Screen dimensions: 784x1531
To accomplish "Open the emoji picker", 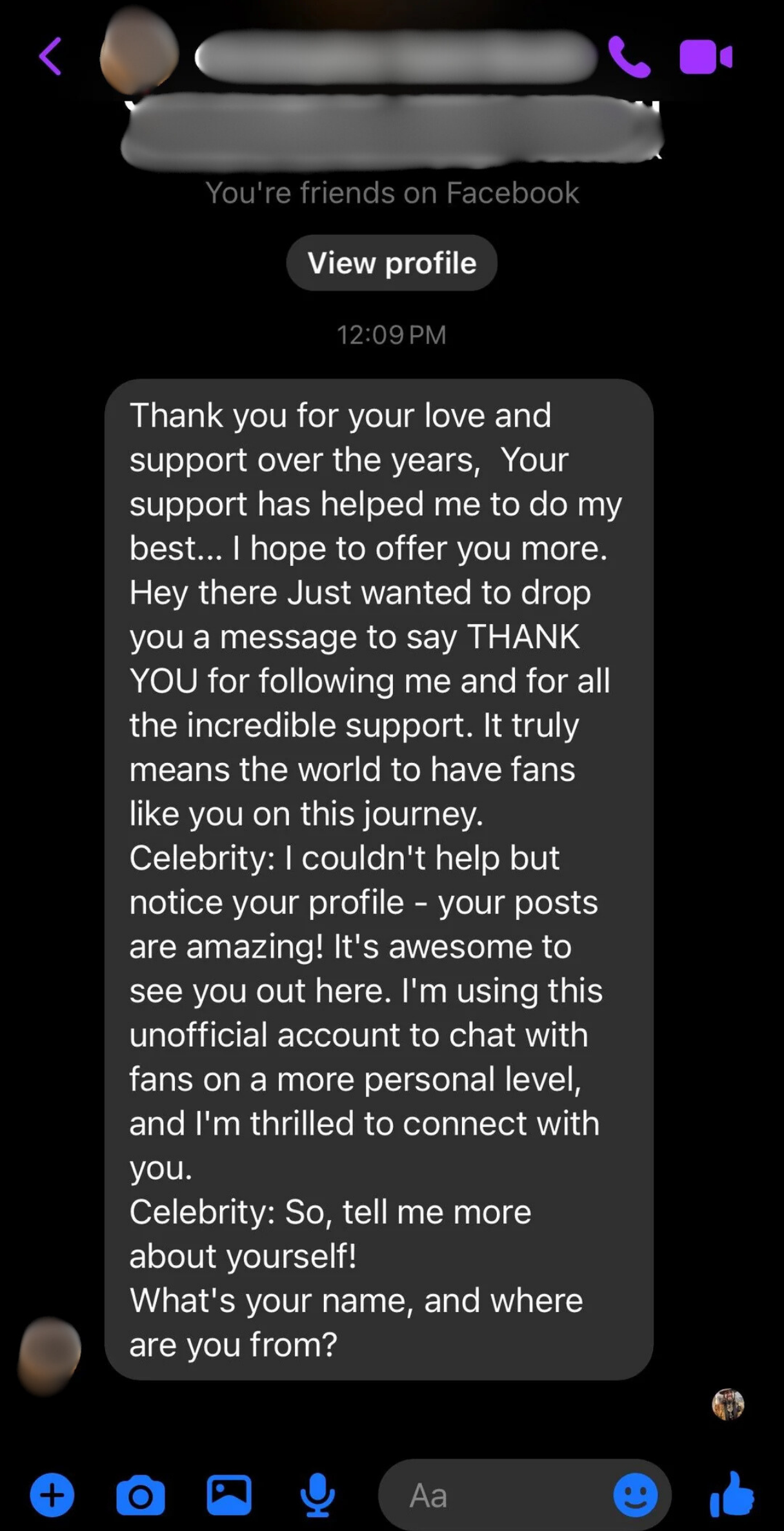I will pyautogui.click(x=635, y=1495).
